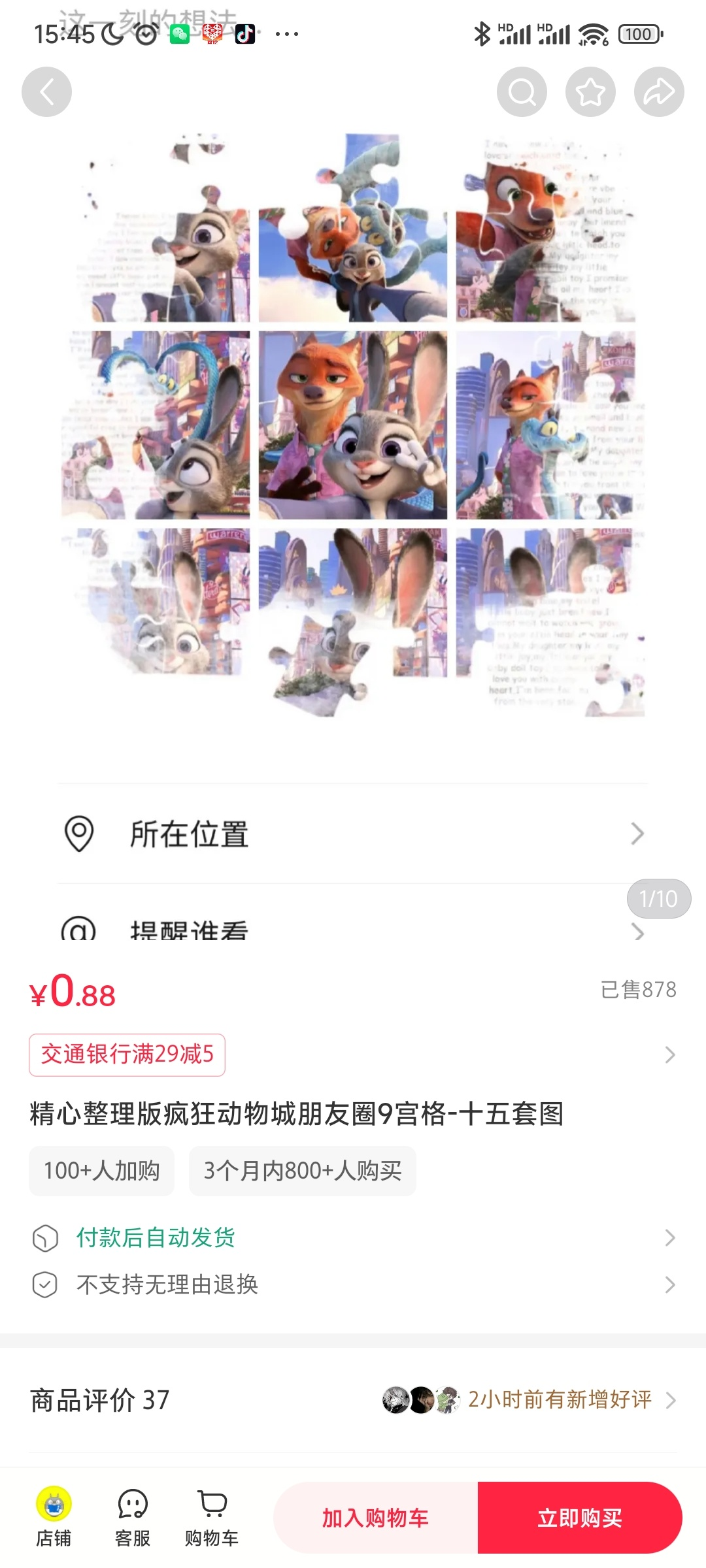Tap the 1/10 image counter
Screen dimensions: 706x1568
click(658, 899)
